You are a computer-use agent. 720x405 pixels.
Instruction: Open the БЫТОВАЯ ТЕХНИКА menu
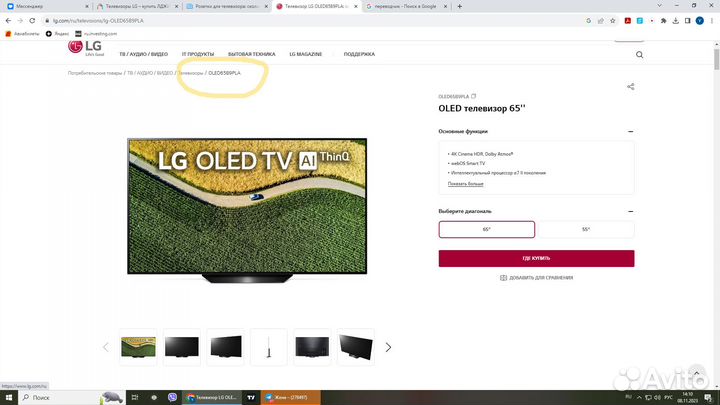251,54
